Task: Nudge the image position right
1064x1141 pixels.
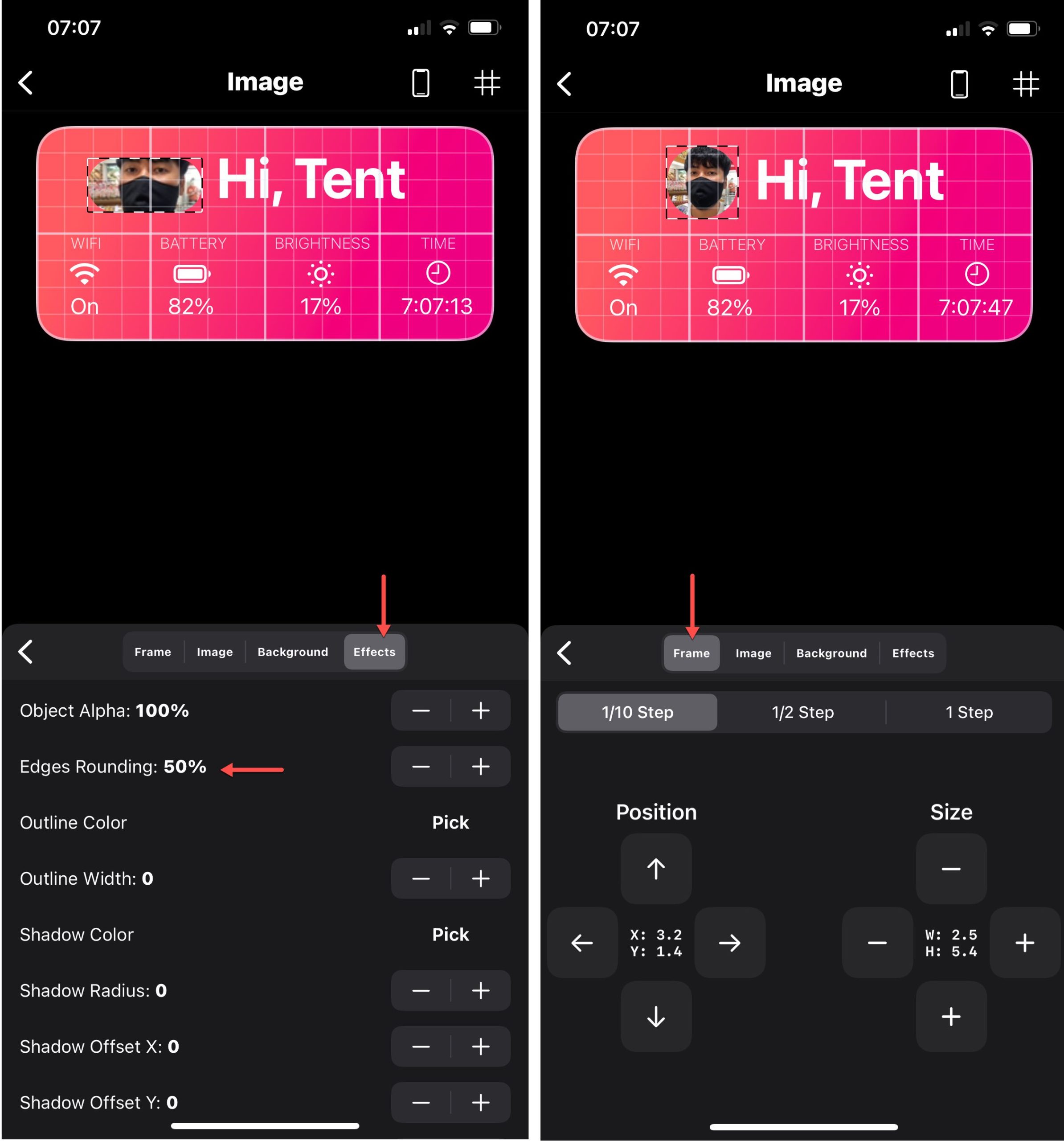Action: point(729,942)
